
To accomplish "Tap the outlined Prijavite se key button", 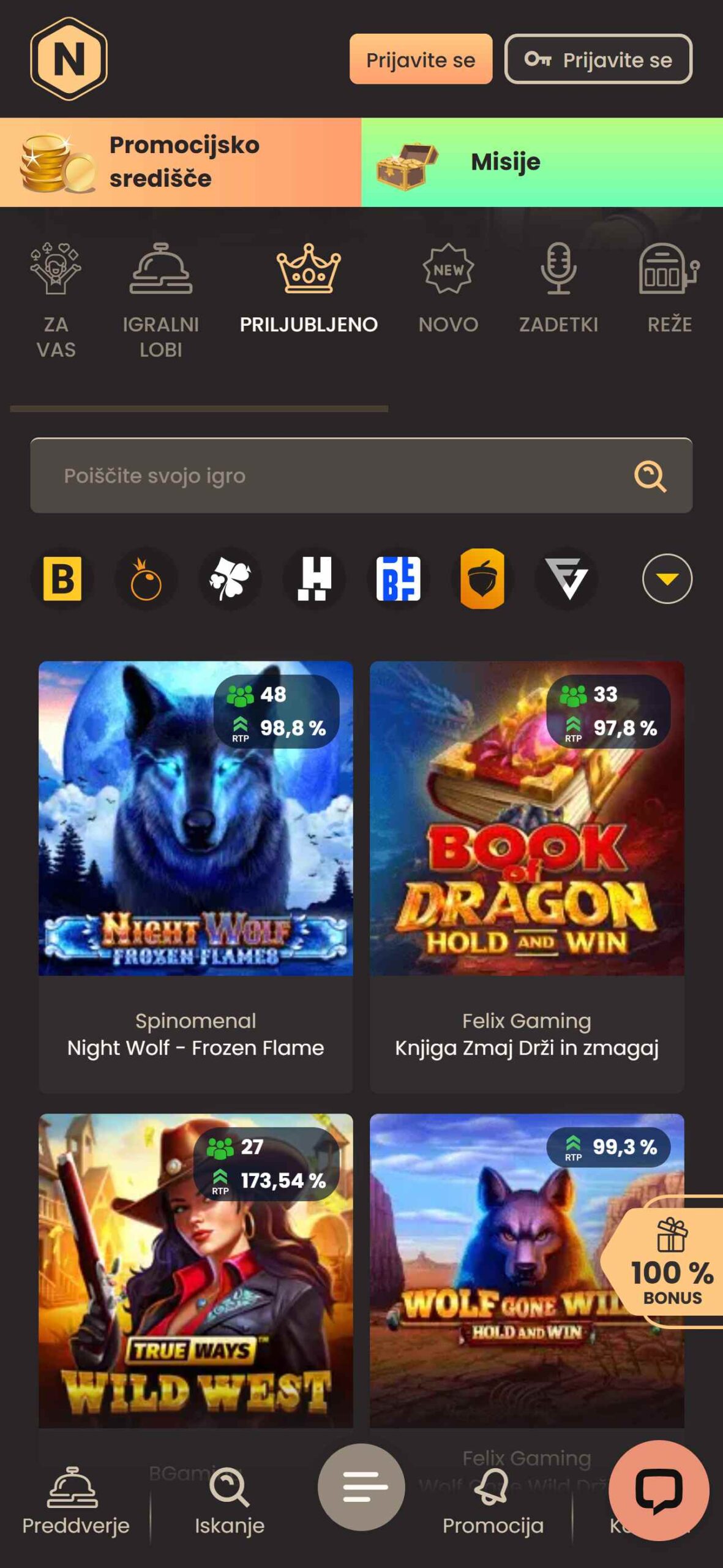I will click(598, 59).
